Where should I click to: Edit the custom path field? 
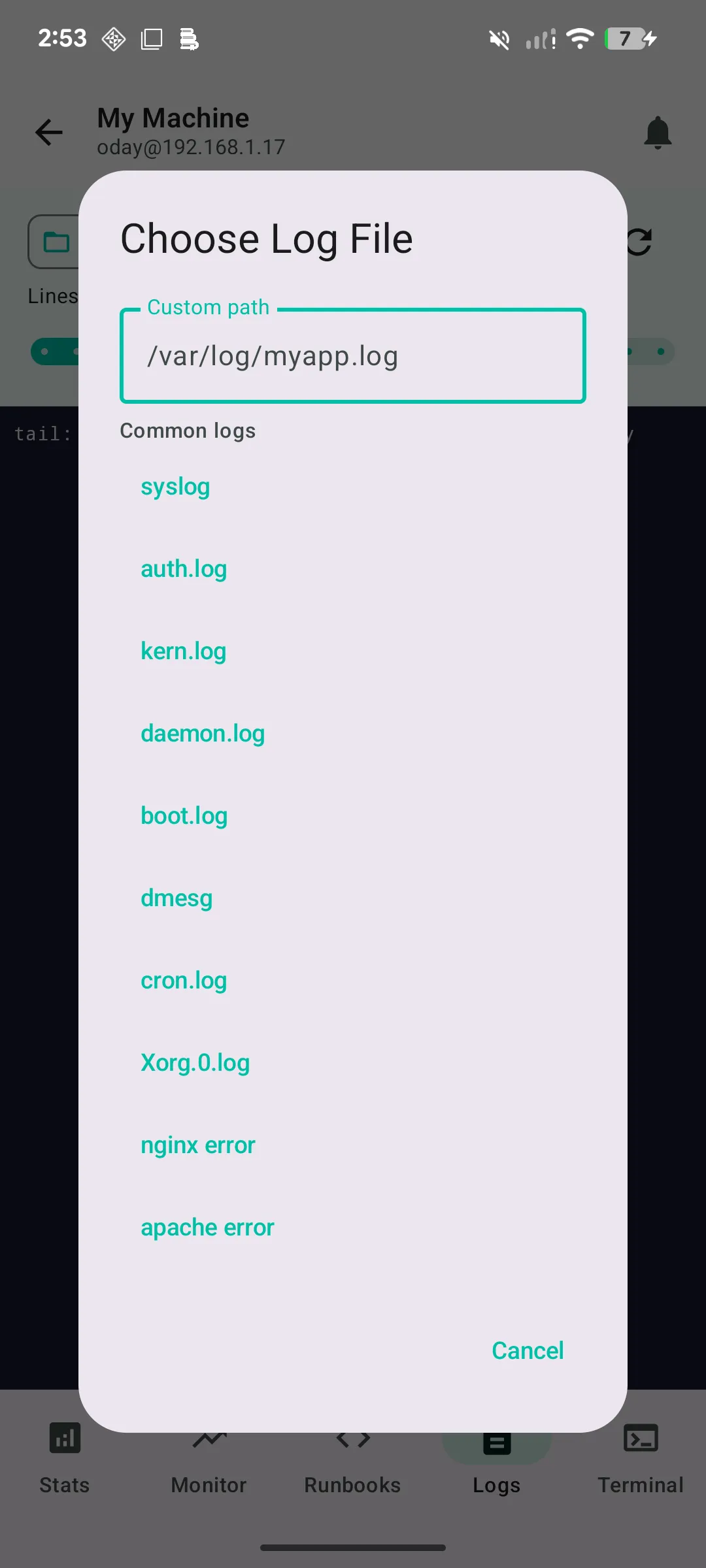coord(352,356)
